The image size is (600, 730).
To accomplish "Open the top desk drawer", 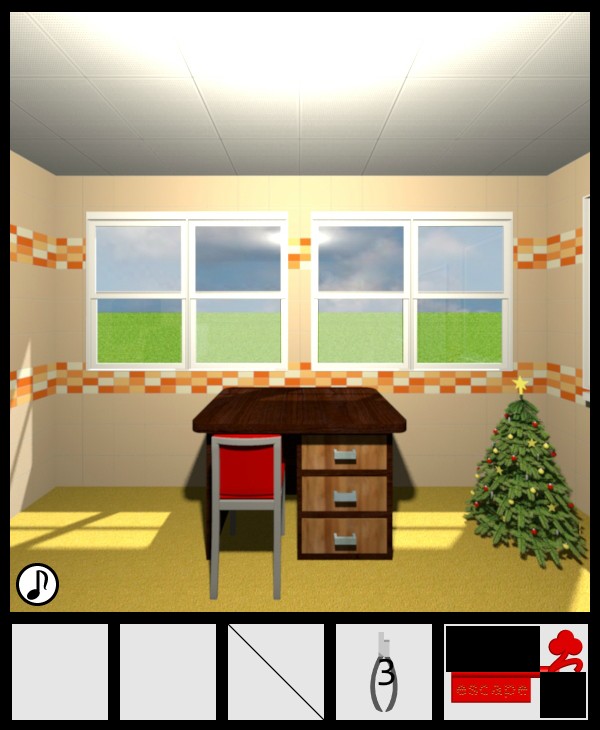I will click(x=344, y=456).
